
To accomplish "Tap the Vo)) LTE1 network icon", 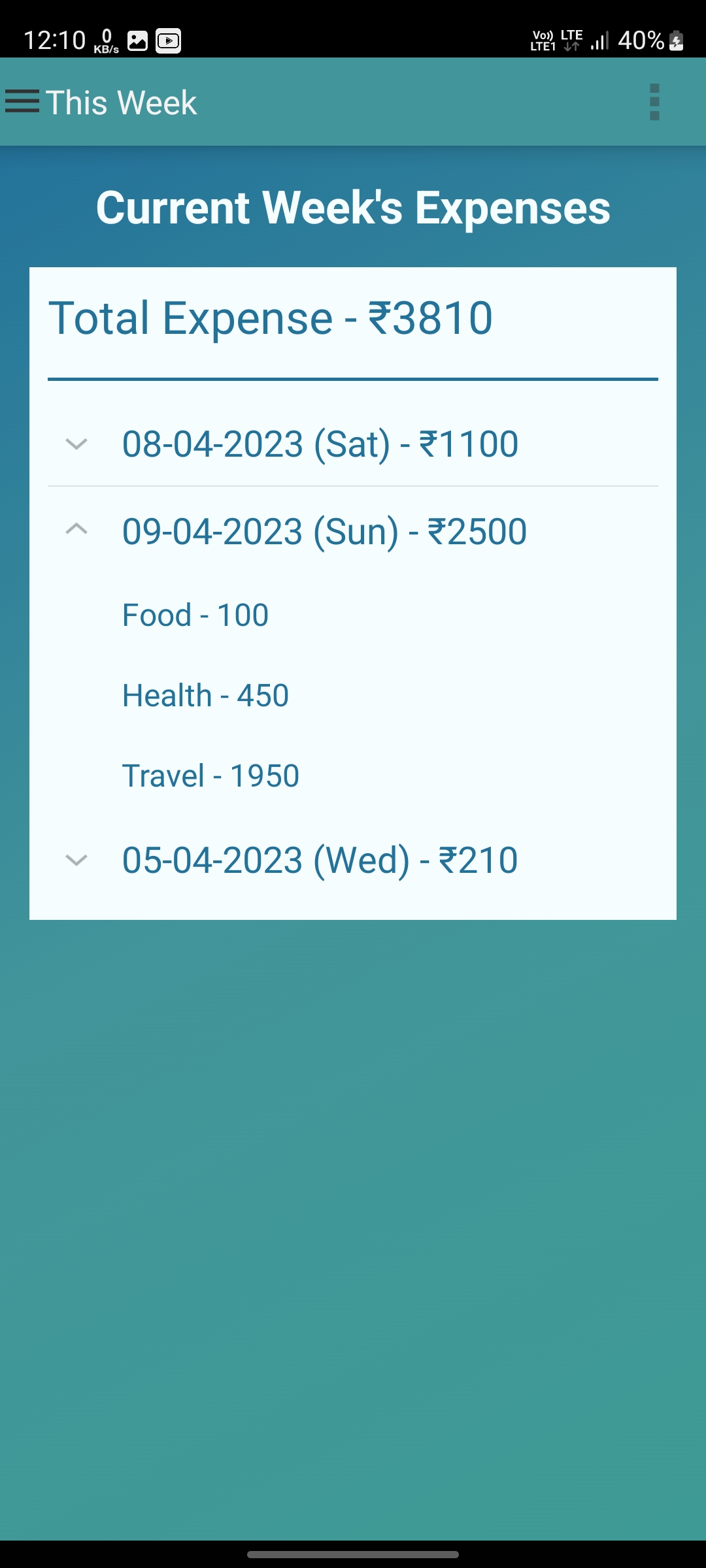I will coord(543,41).
